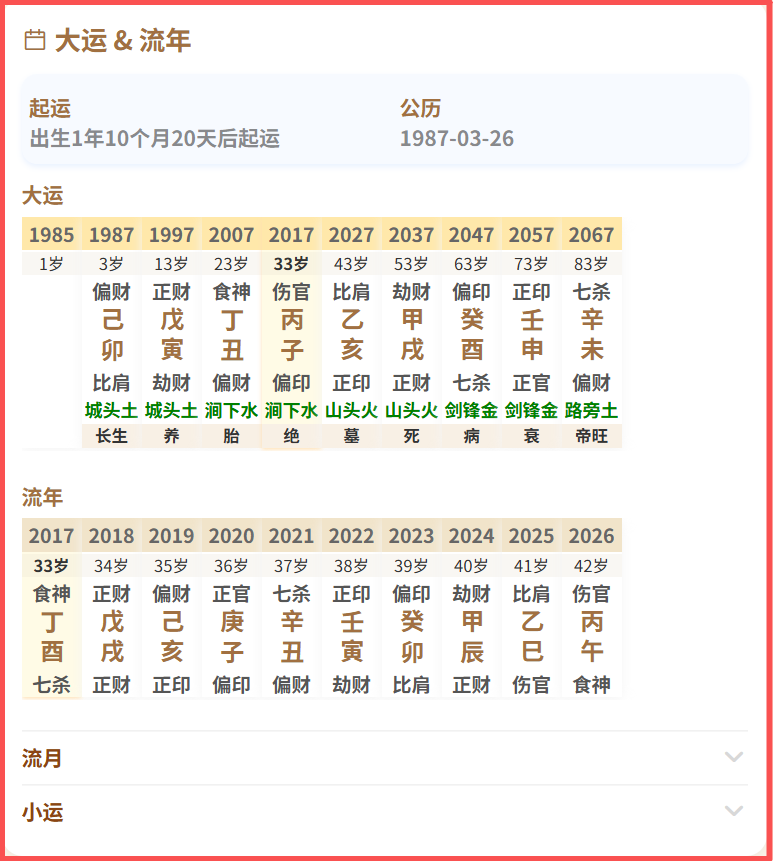Choose the 2057 壬申 大运 column
The image size is (773, 861).
point(532,335)
